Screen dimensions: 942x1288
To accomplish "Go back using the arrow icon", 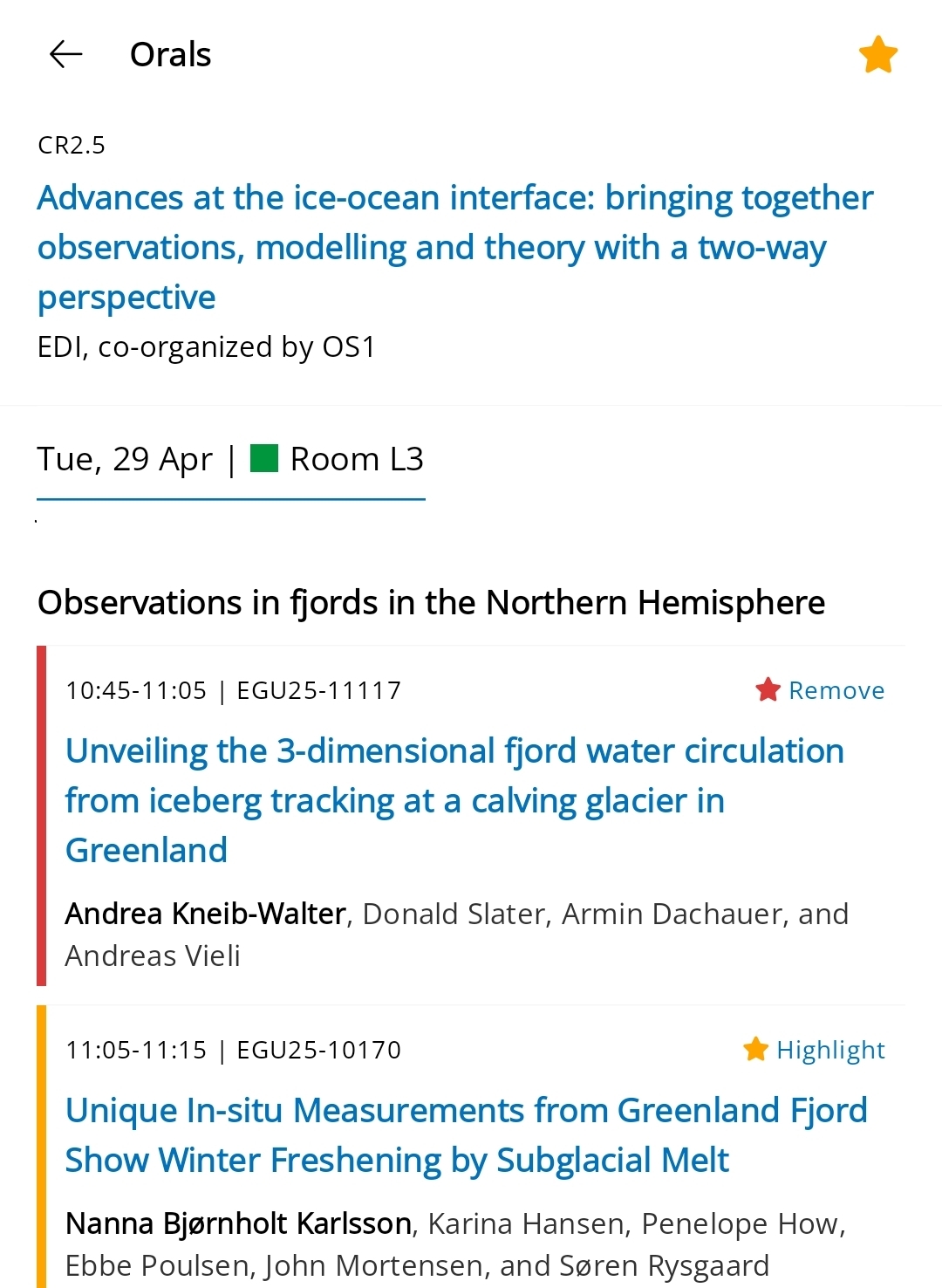I will click(x=66, y=54).
